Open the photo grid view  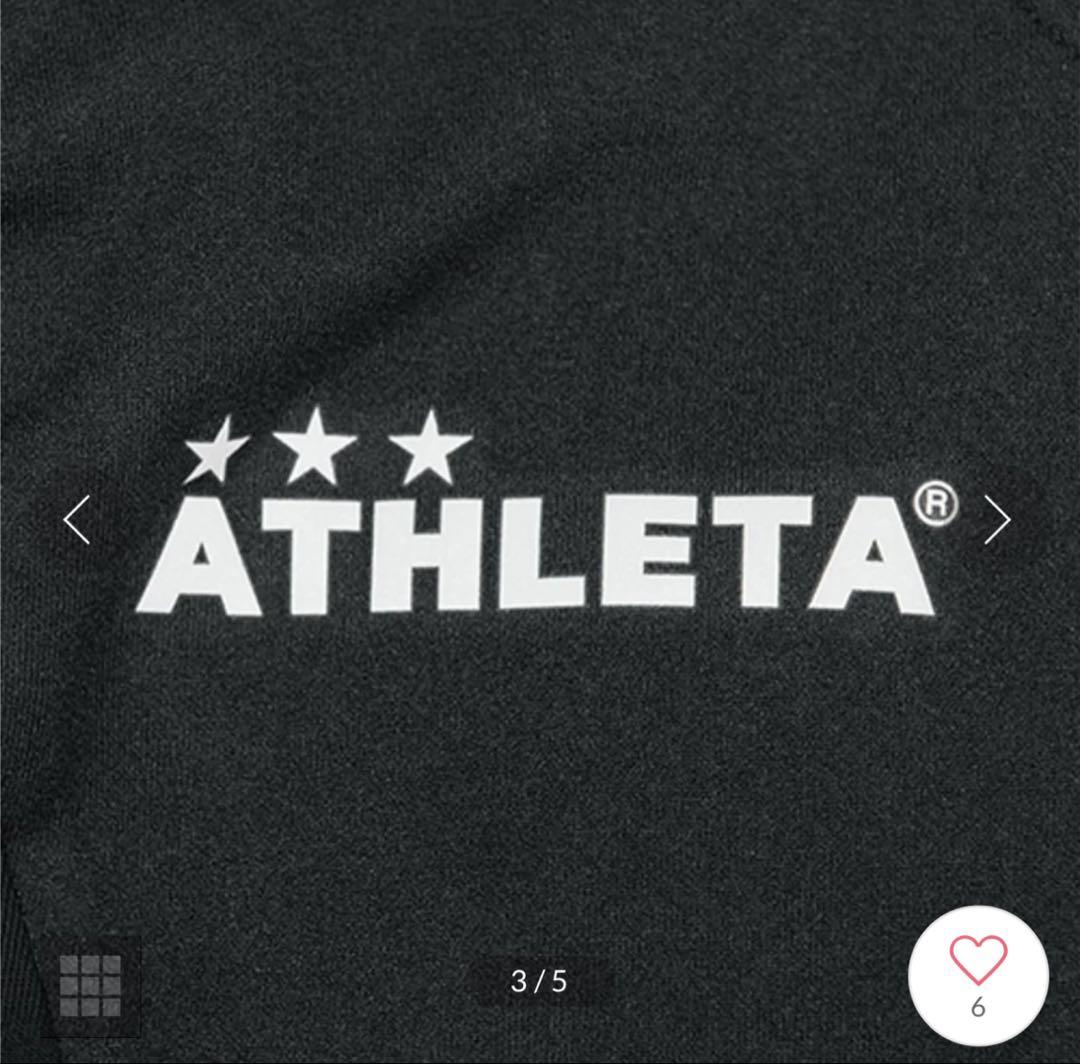90,985
